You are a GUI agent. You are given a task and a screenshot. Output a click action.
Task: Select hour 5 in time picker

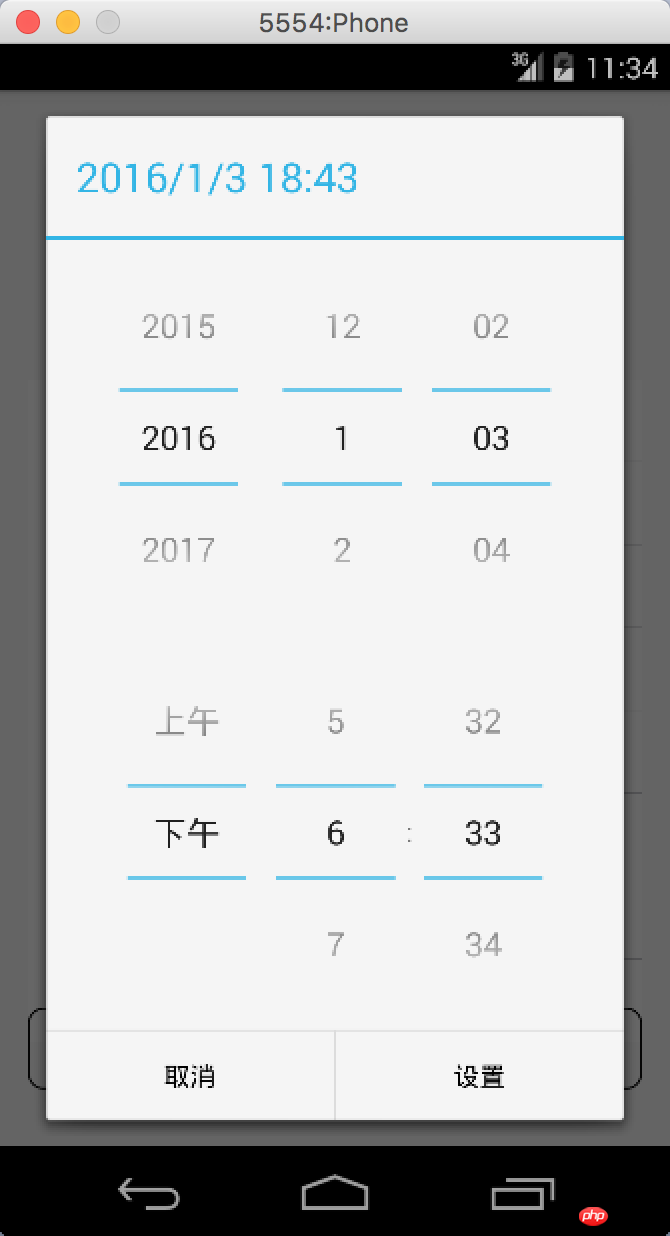tap(336, 721)
